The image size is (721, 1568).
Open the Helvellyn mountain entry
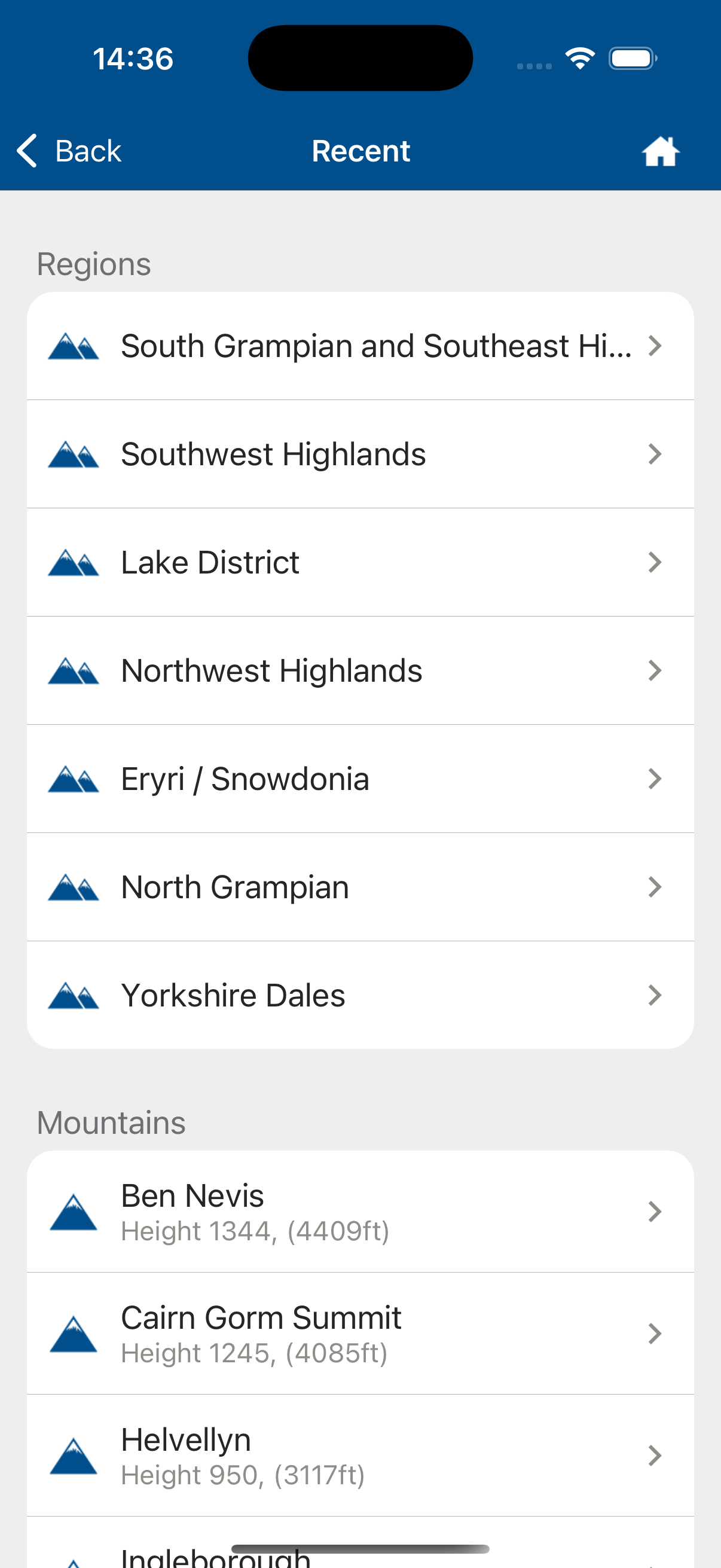360,1456
